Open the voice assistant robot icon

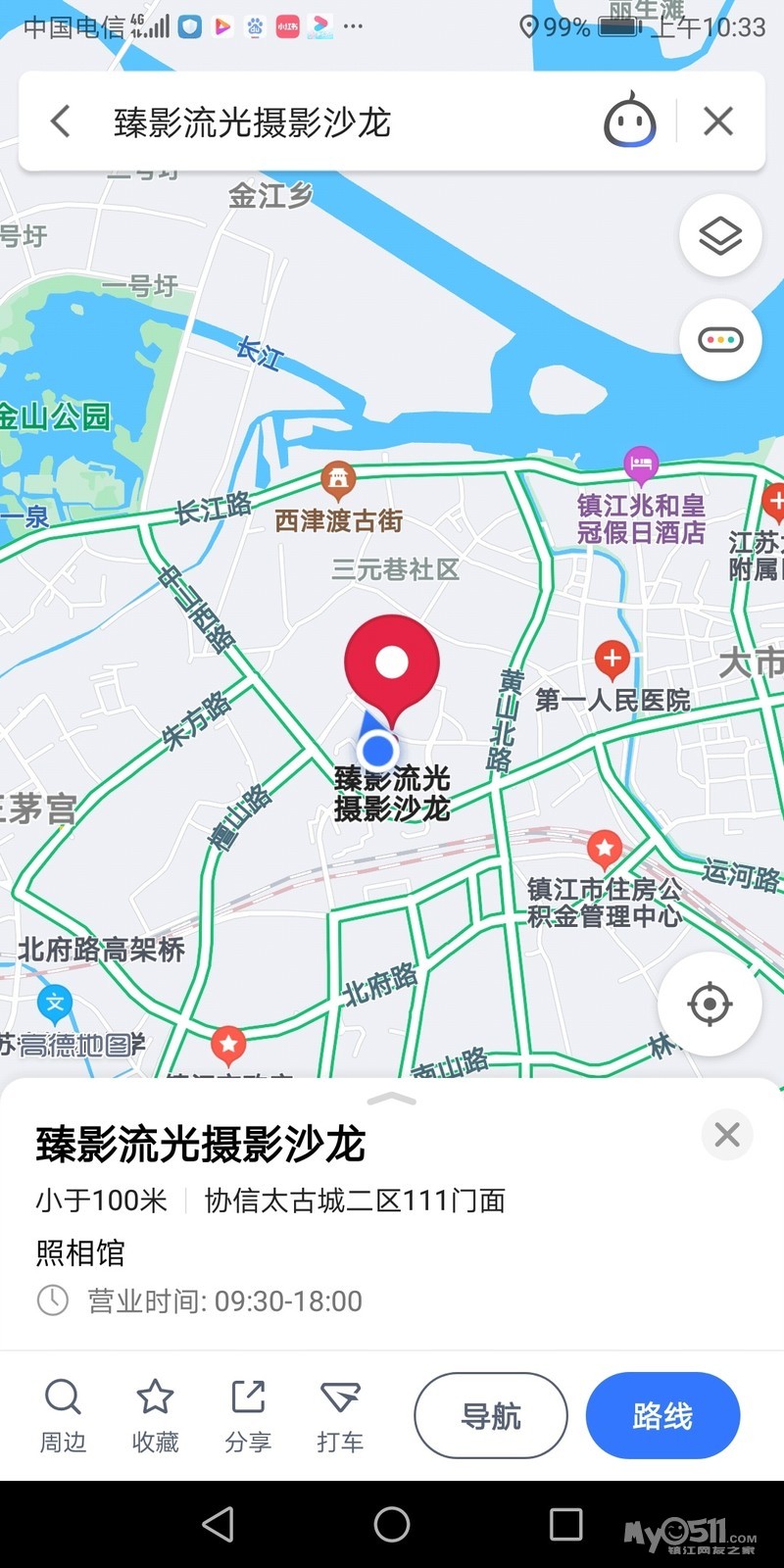pyautogui.click(x=629, y=122)
